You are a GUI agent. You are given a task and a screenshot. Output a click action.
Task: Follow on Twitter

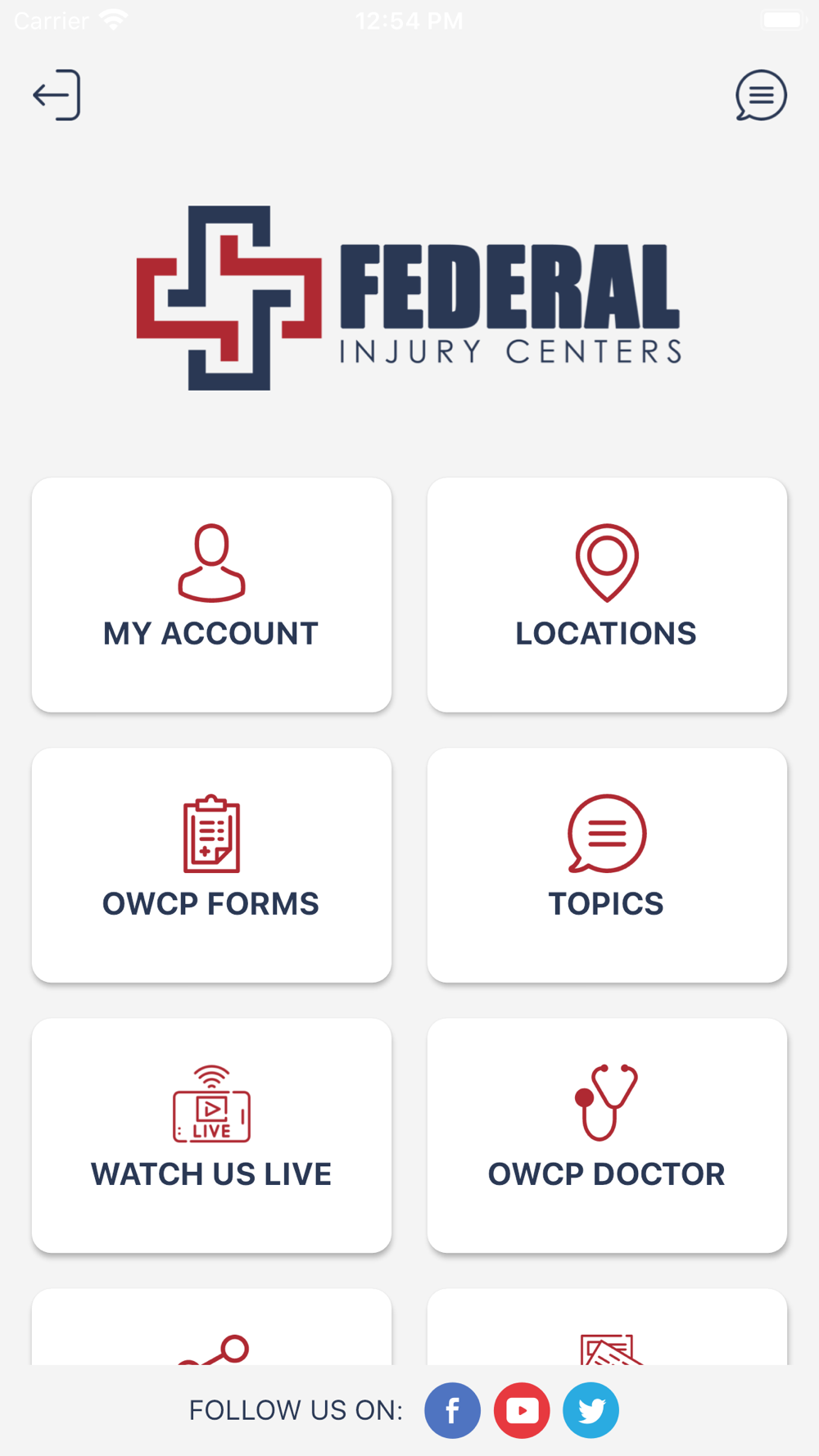[x=590, y=1410]
